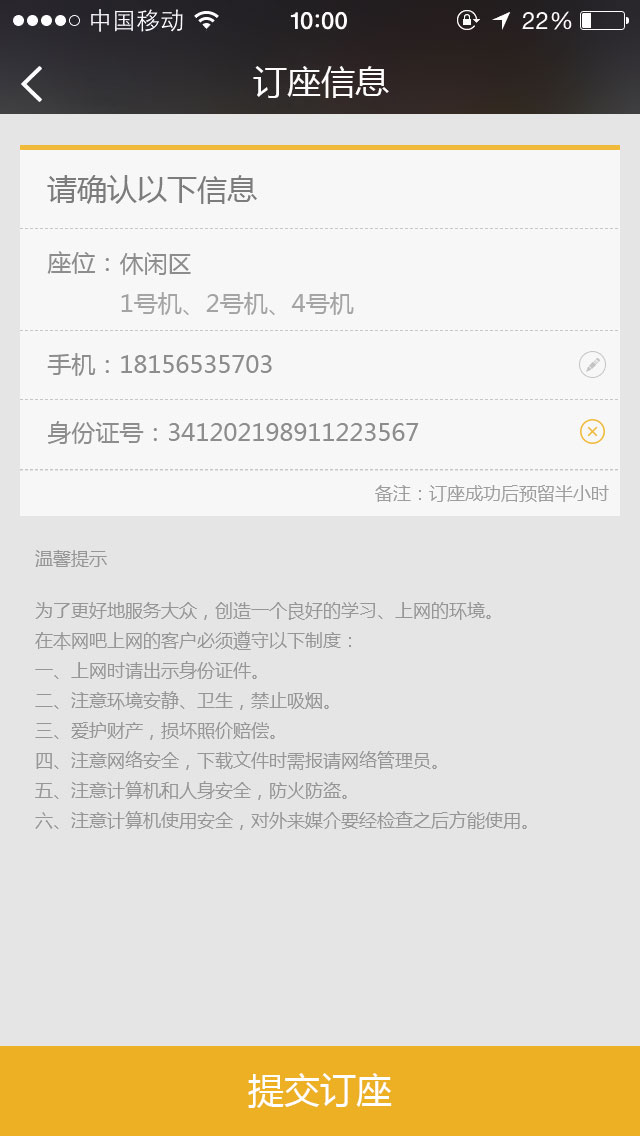Edit the phone number 18156535703
Viewport: 640px width, 1136px height.
coord(592,365)
